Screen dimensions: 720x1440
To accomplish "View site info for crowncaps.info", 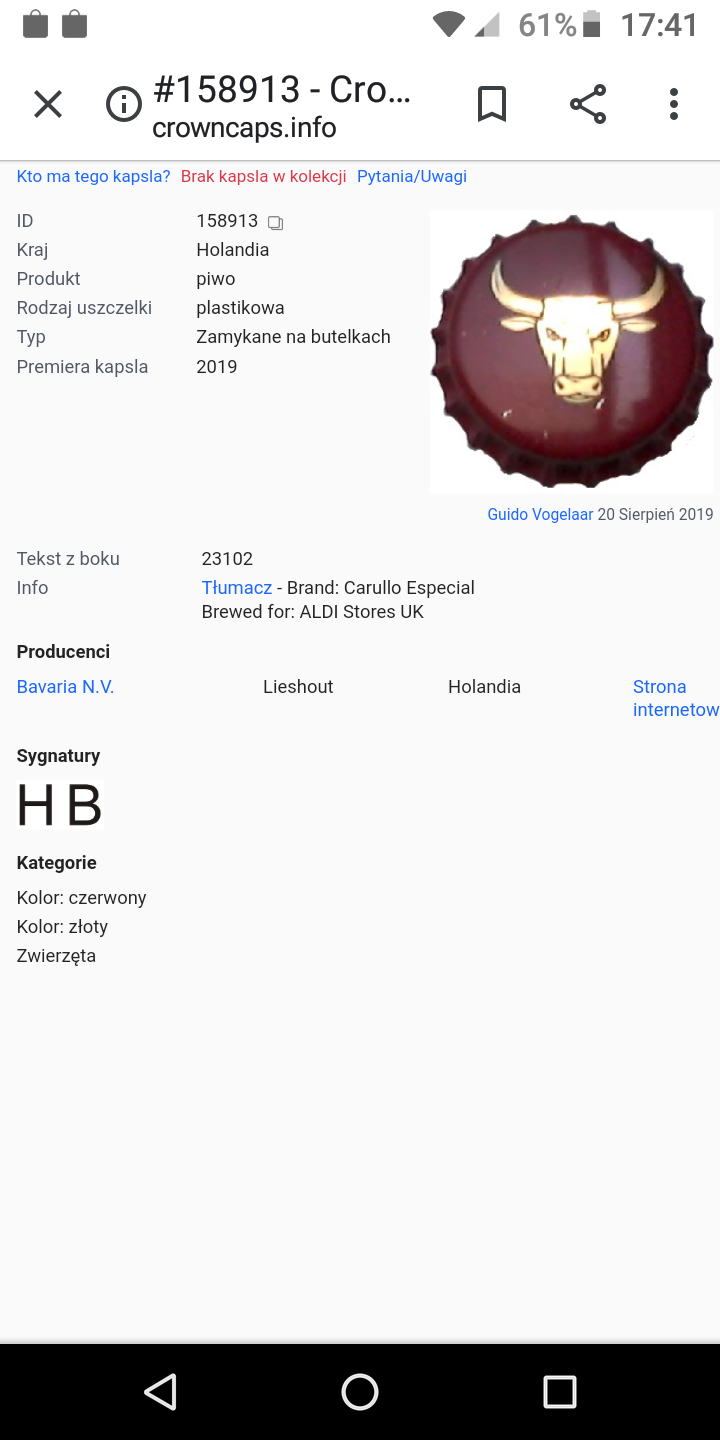I will click(124, 104).
